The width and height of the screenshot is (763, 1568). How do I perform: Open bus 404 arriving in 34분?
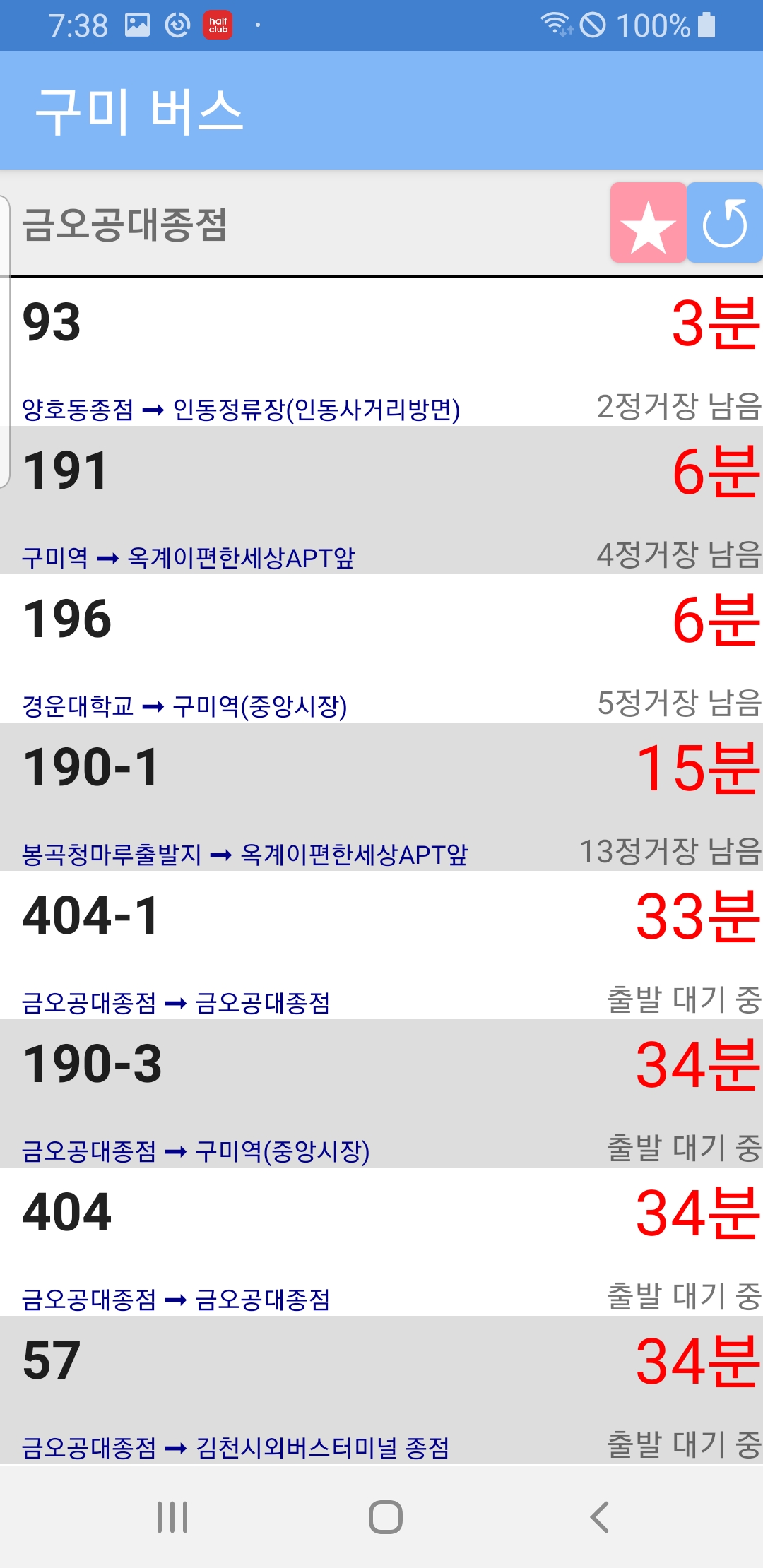[x=381, y=1242]
